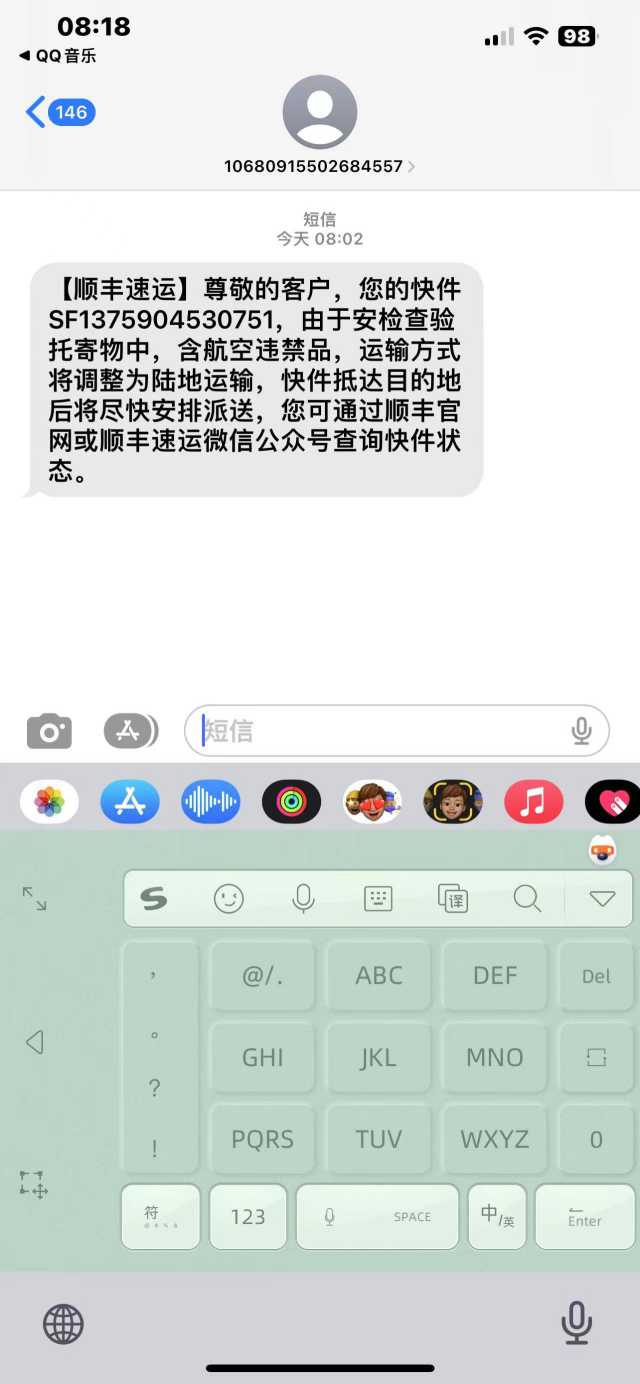Open the App Store iMessage app

[130, 802]
